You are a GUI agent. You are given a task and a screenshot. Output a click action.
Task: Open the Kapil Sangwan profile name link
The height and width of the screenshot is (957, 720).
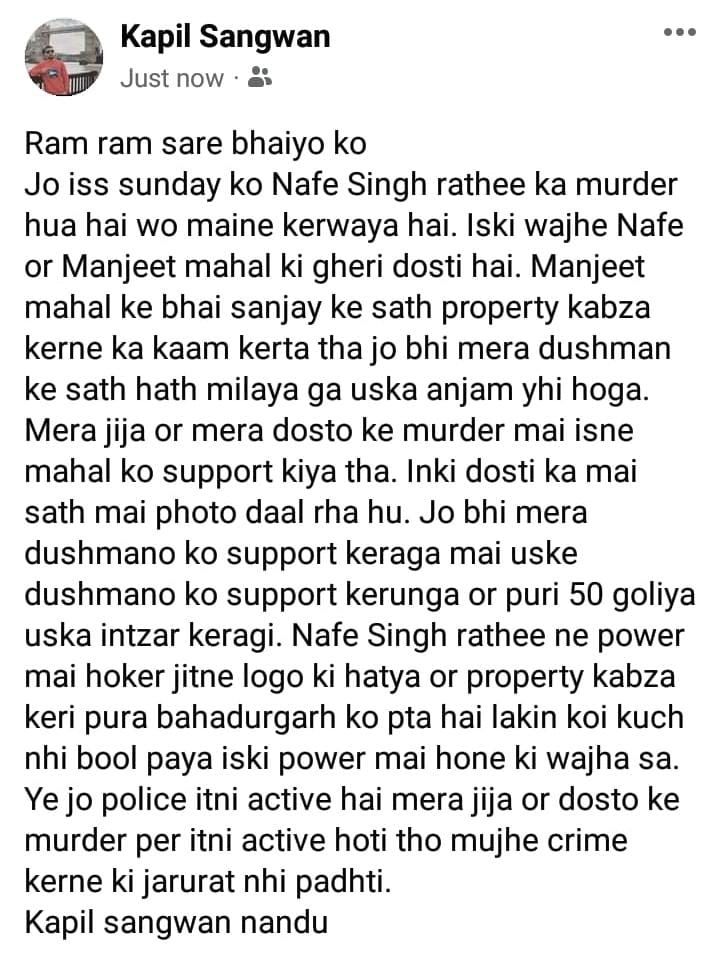(x=225, y=39)
